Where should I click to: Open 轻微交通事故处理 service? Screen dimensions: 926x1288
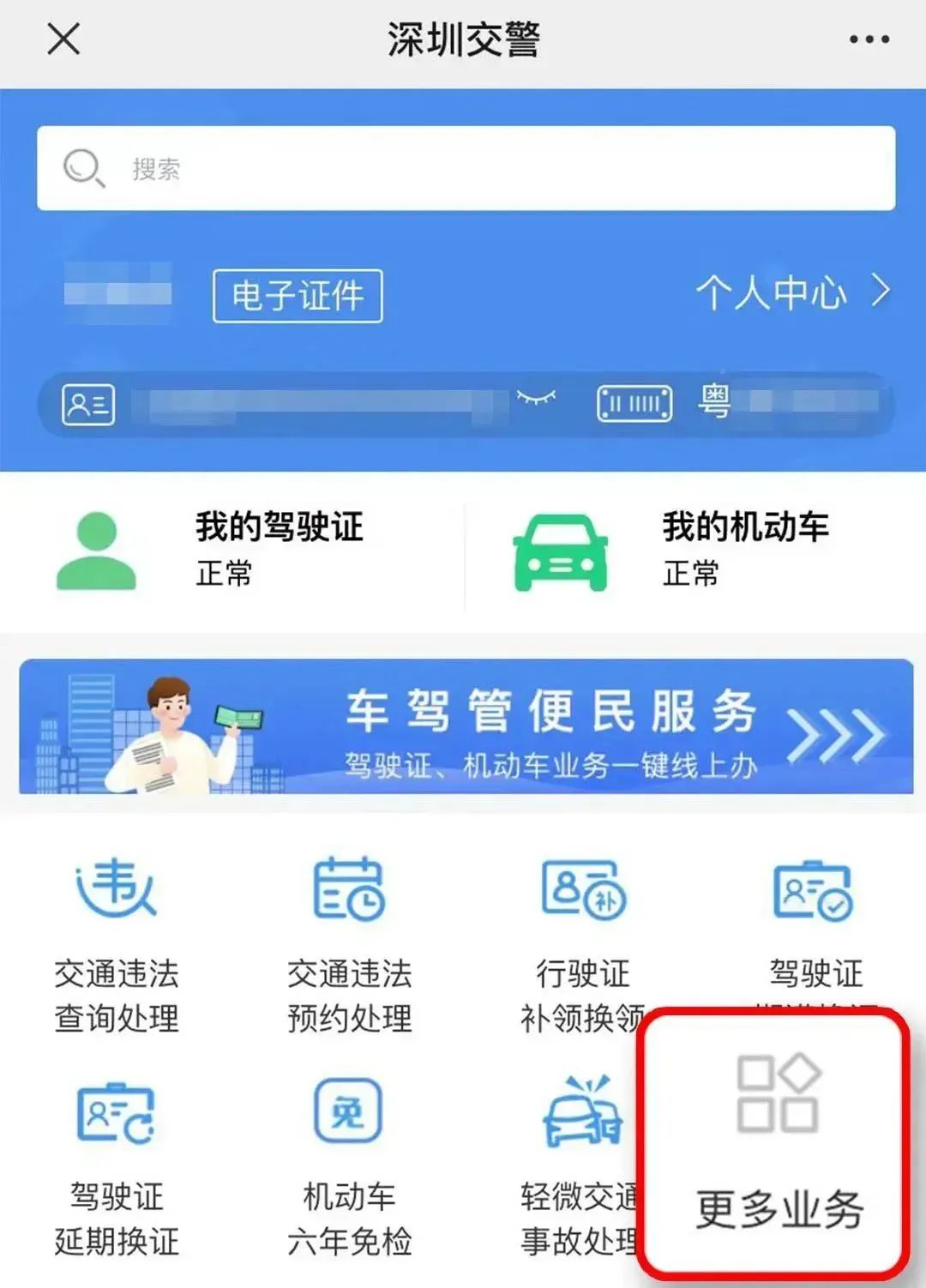[580, 1166]
